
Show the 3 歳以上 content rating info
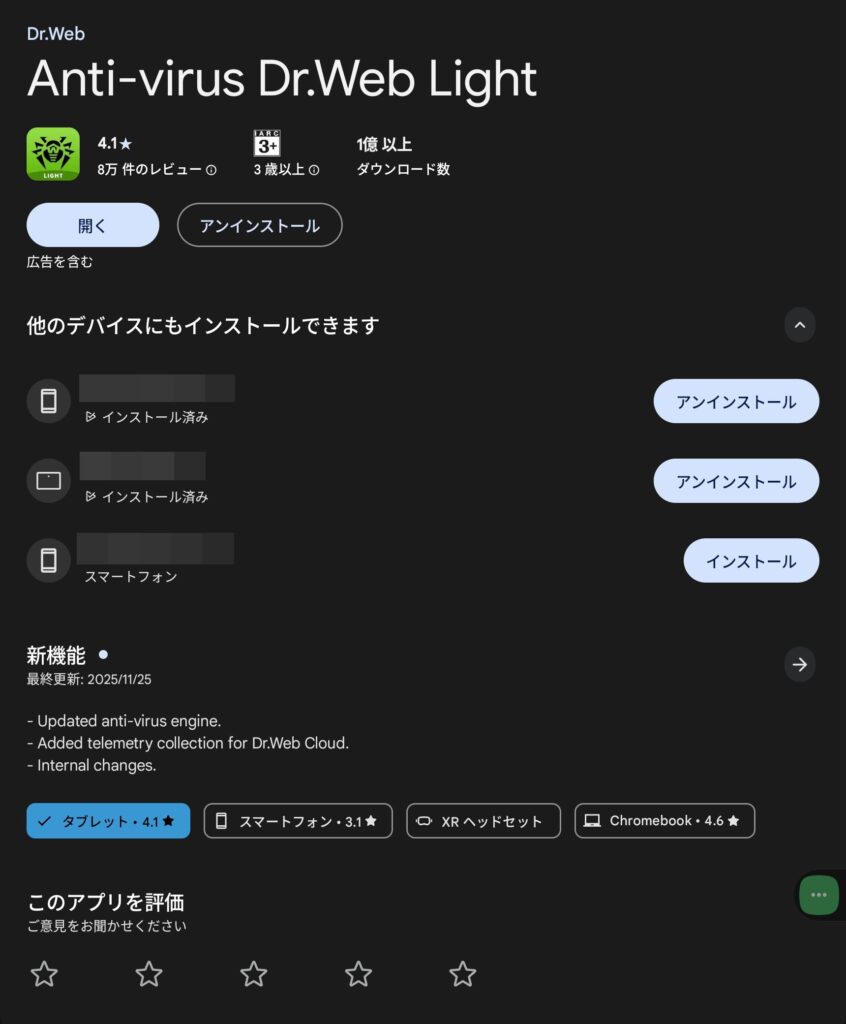314,170
